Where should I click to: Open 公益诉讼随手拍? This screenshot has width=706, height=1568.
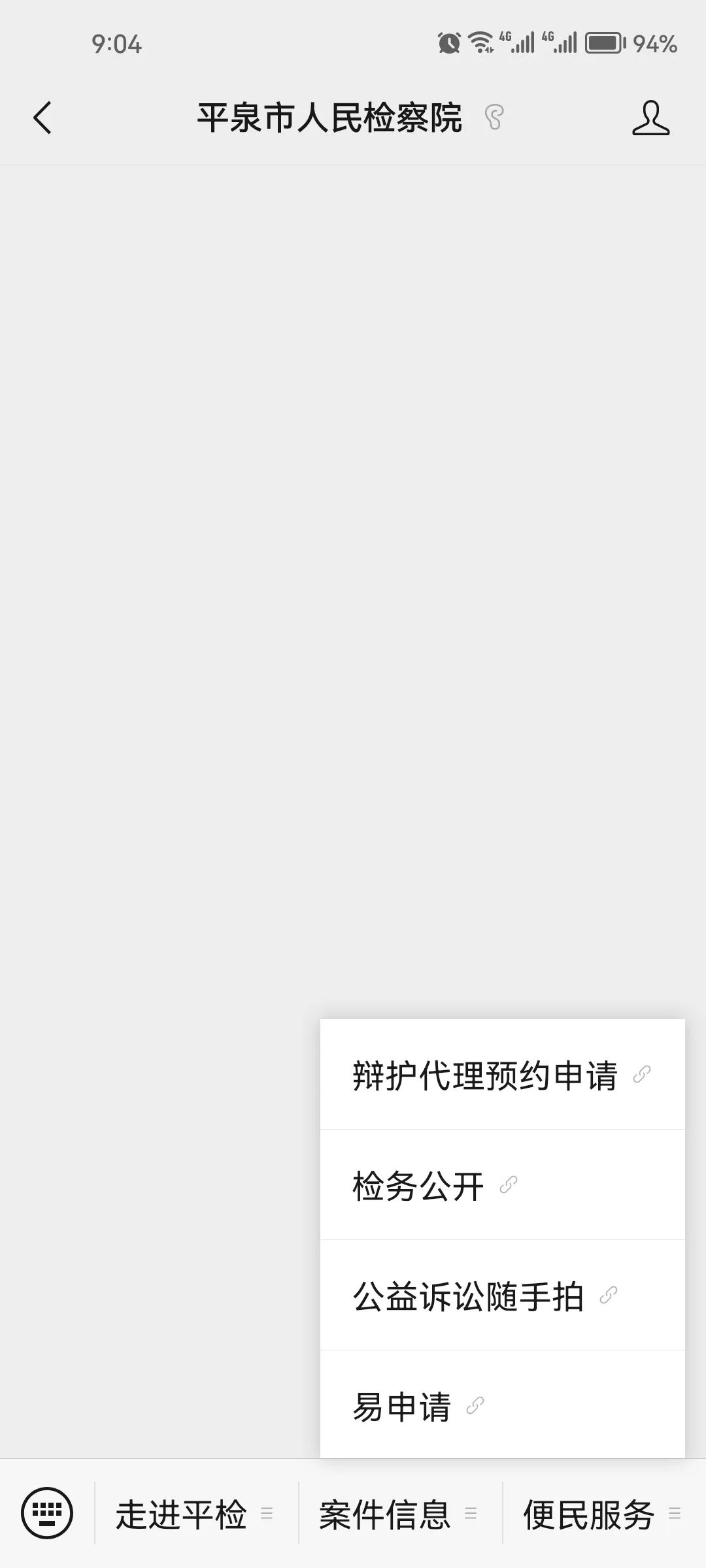click(x=502, y=1295)
